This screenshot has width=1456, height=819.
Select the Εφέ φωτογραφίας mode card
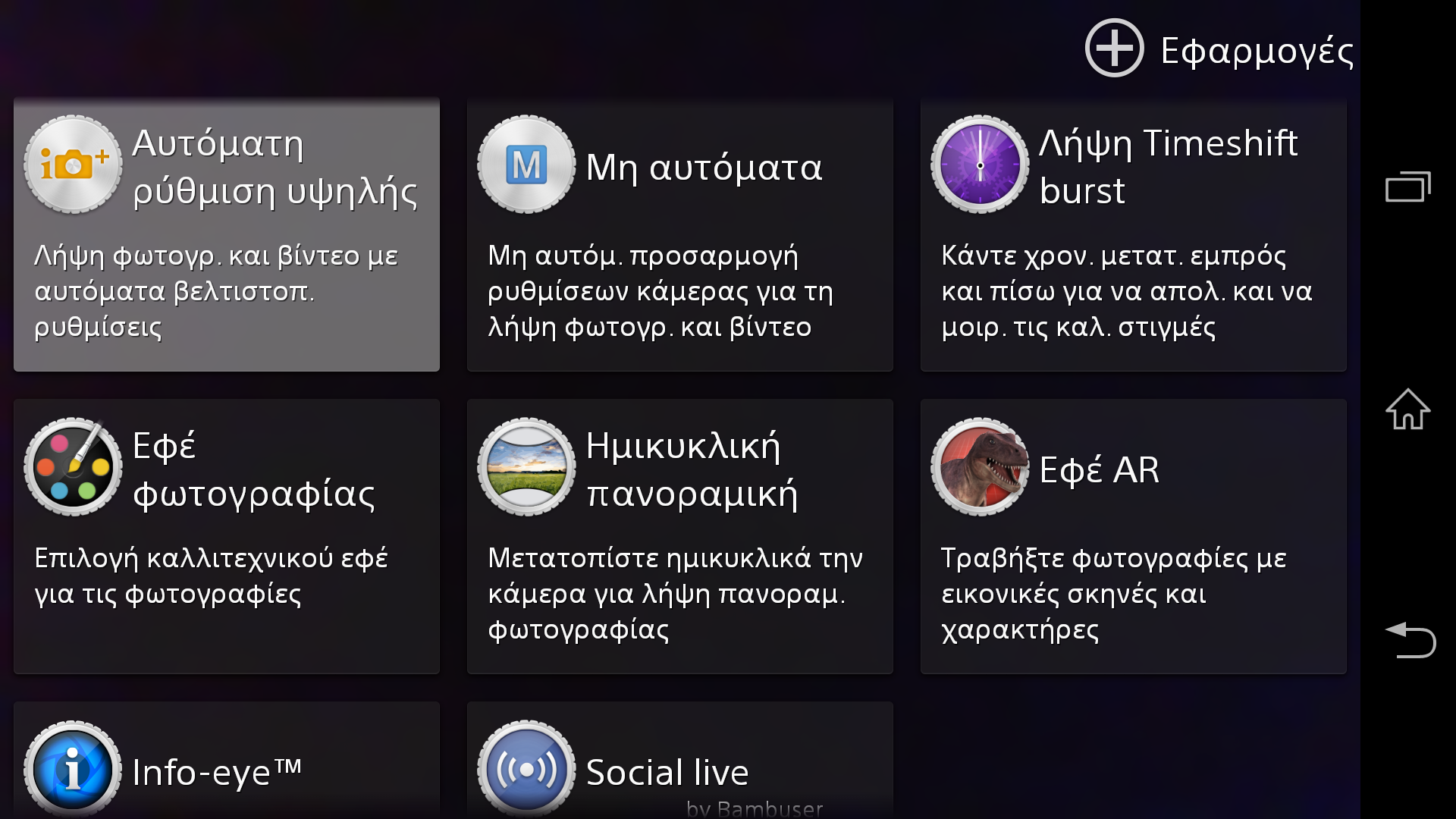226,536
